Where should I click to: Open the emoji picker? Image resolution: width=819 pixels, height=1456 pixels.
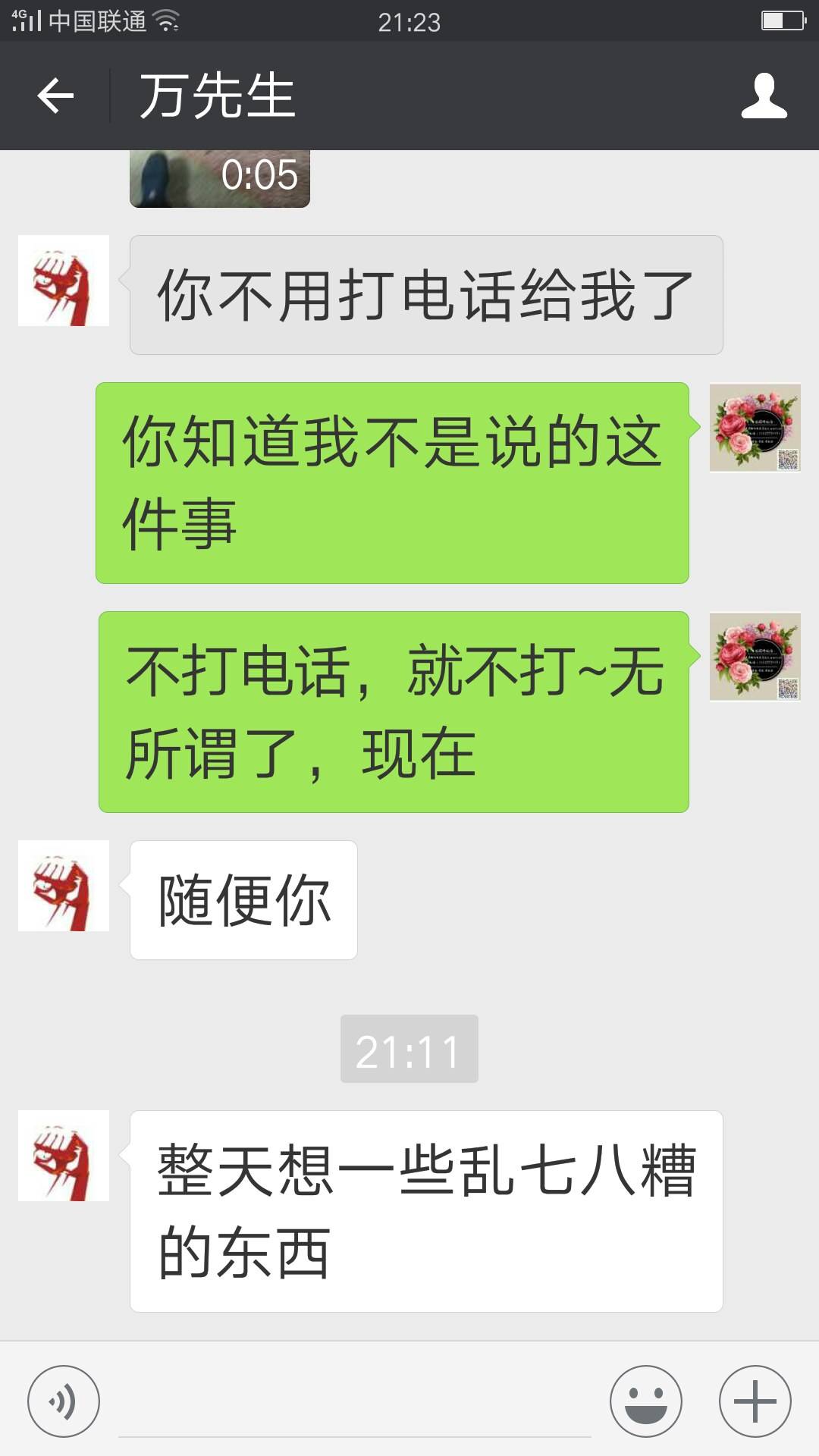pyautogui.click(x=646, y=1401)
